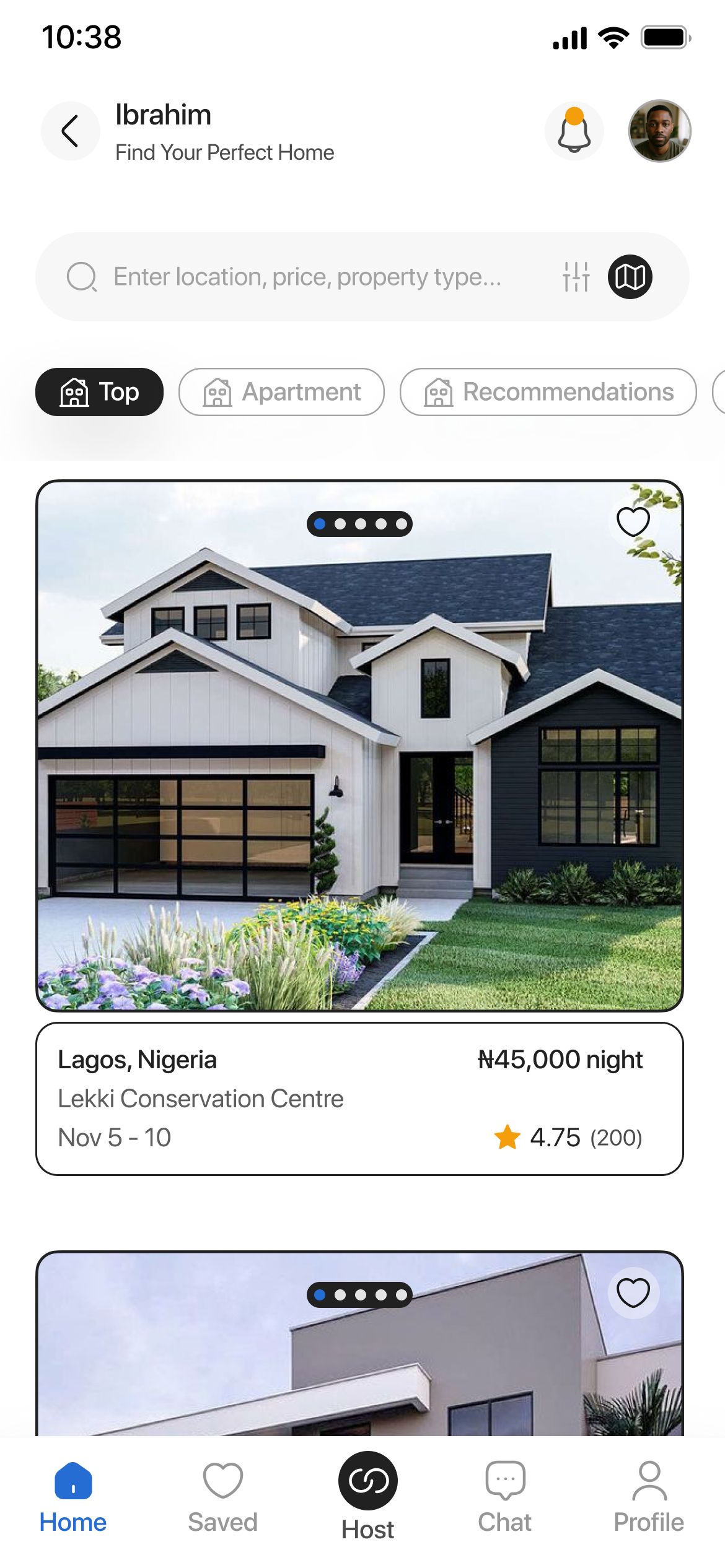The height and width of the screenshot is (1568, 725).
Task: Save the Lagos, Nigeria listing with the heart
Action: (x=633, y=521)
